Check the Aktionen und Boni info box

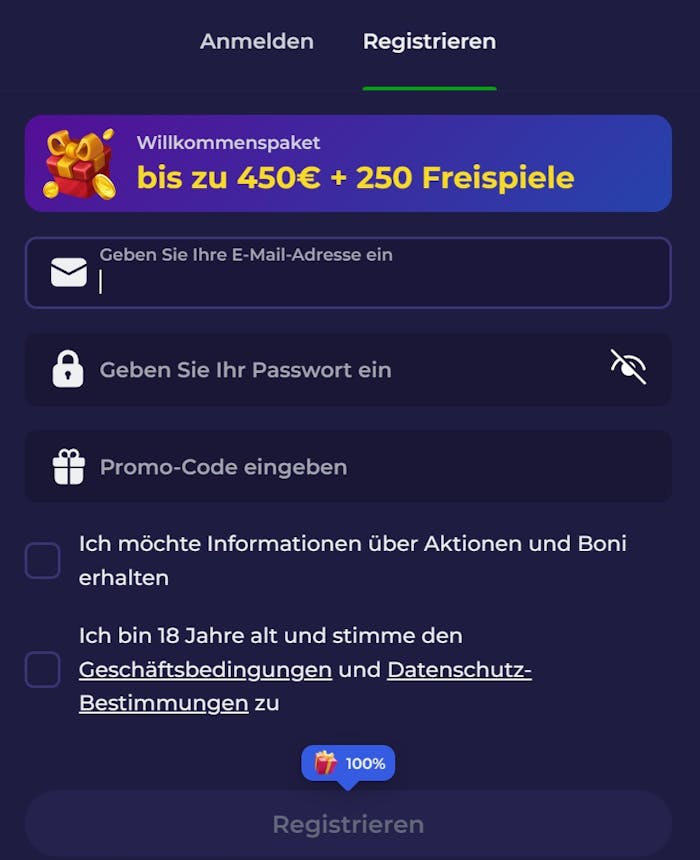43,561
